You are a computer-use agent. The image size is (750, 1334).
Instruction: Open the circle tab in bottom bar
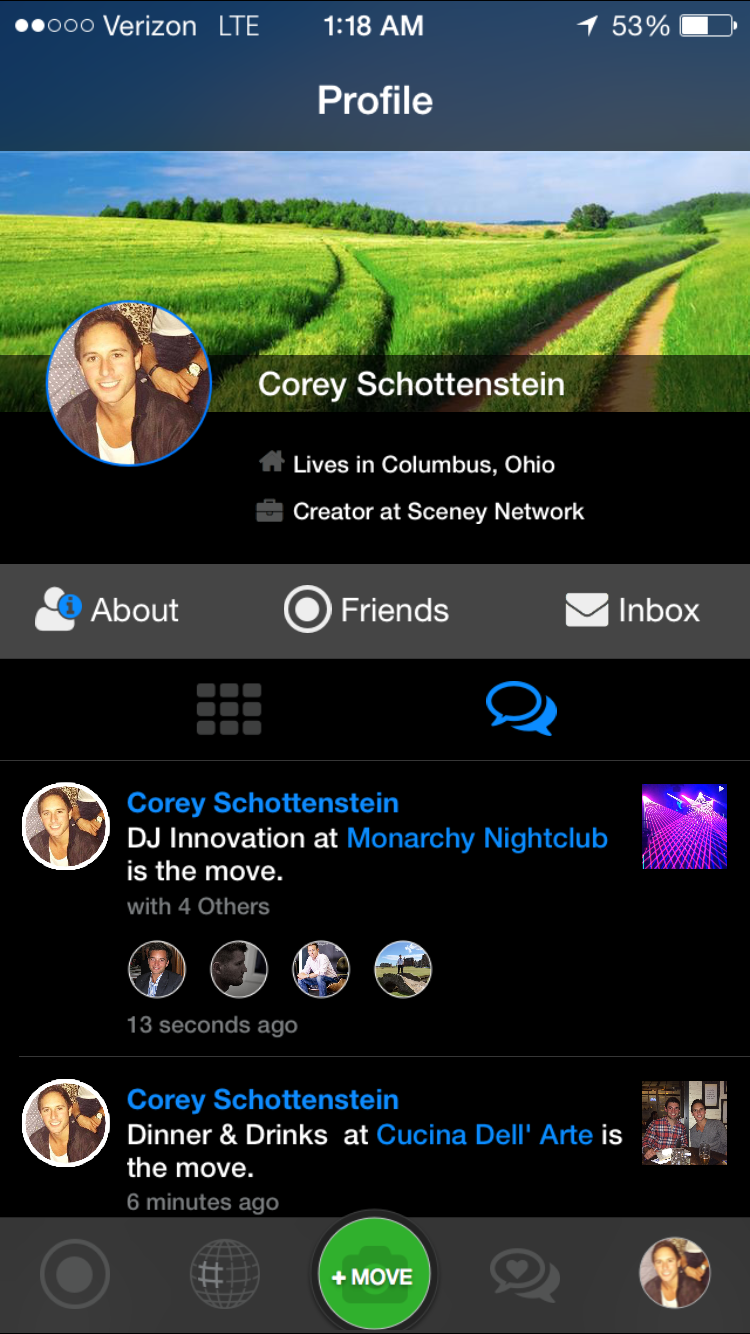pyautogui.click(x=75, y=1275)
